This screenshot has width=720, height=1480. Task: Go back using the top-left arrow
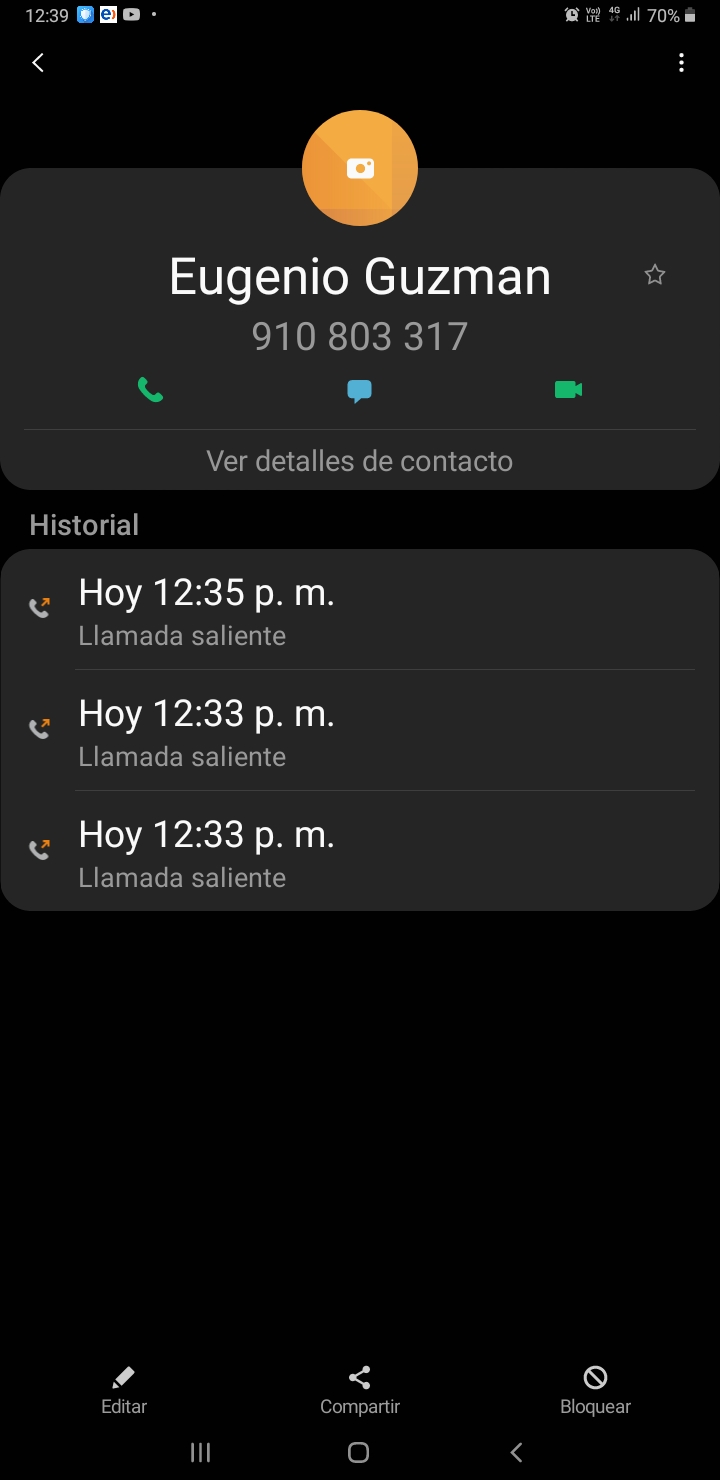pos(38,63)
